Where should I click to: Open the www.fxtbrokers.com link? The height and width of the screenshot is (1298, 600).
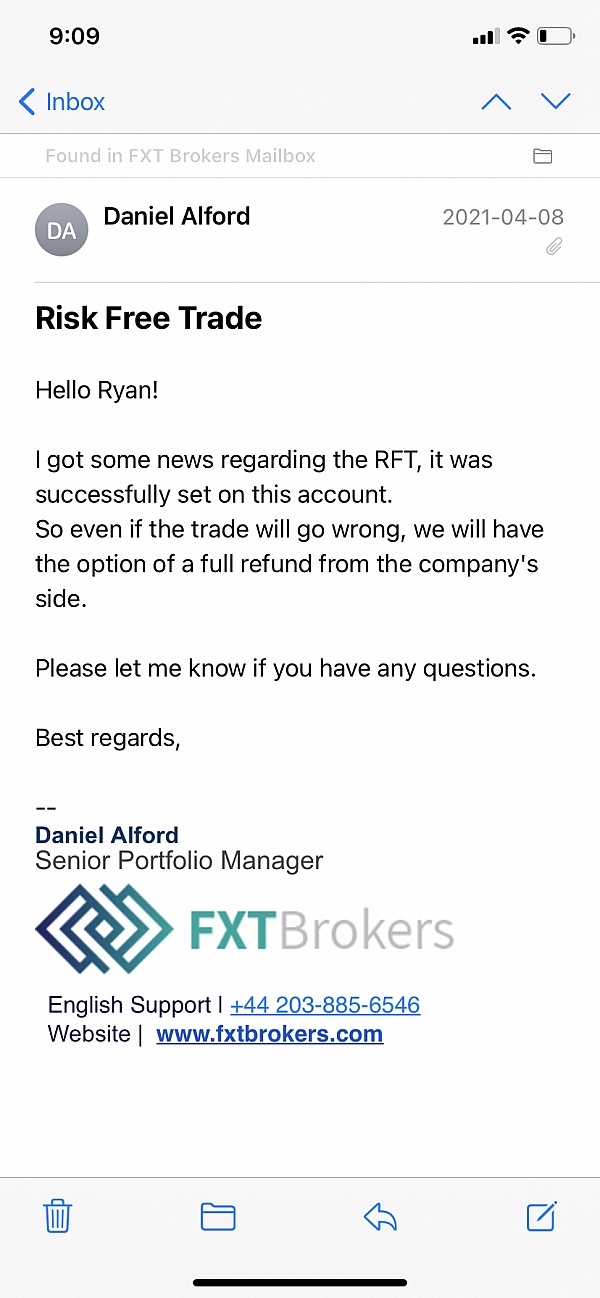pyautogui.click(x=270, y=1034)
